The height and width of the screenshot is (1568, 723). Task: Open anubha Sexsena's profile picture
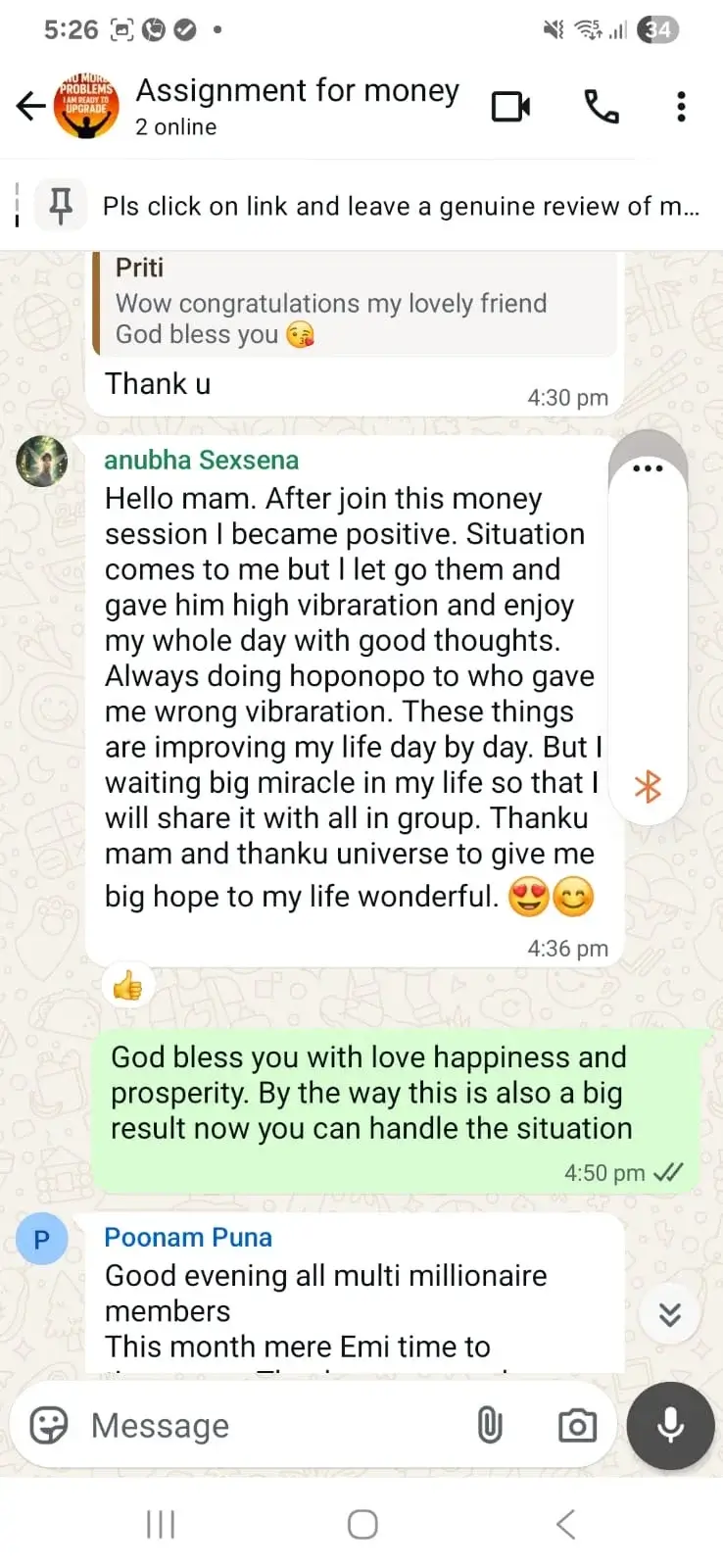coord(42,461)
